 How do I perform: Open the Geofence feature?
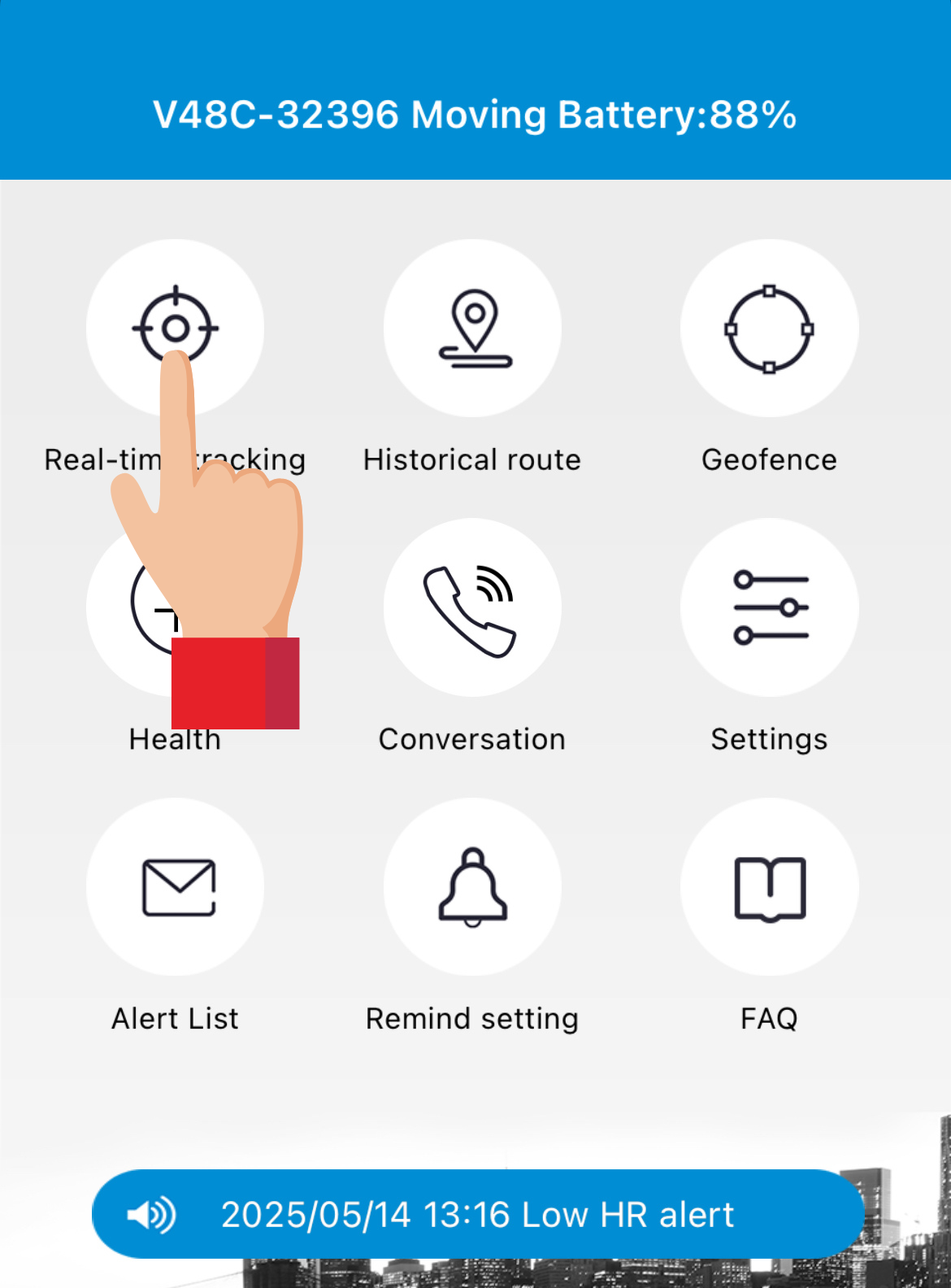(769, 328)
